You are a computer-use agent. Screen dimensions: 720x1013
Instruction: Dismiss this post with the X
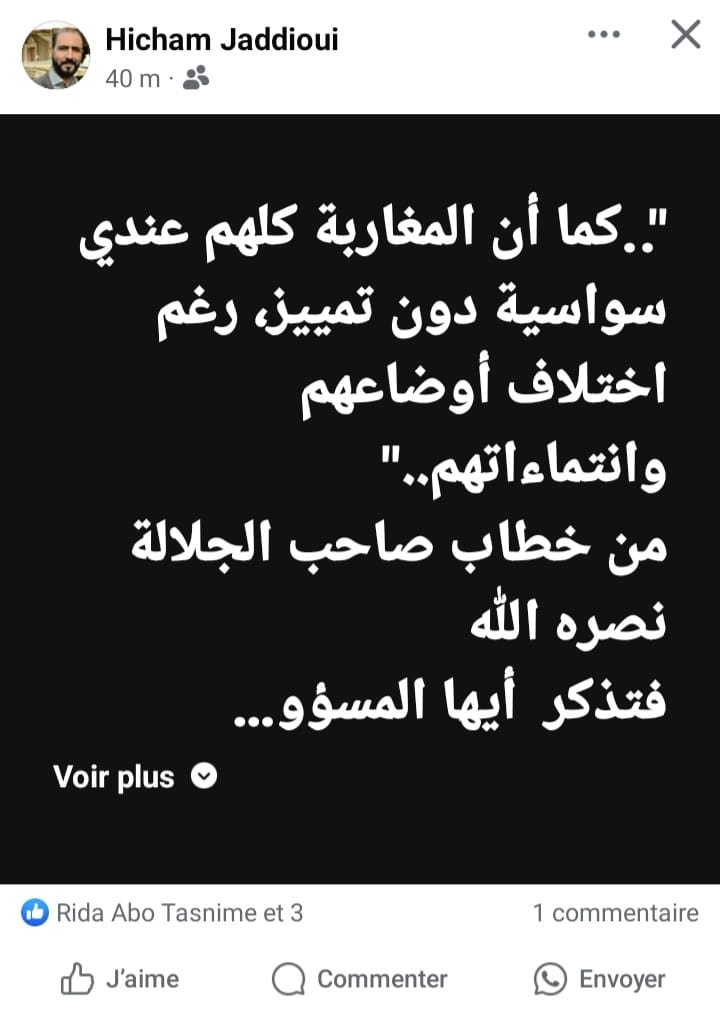(685, 35)
